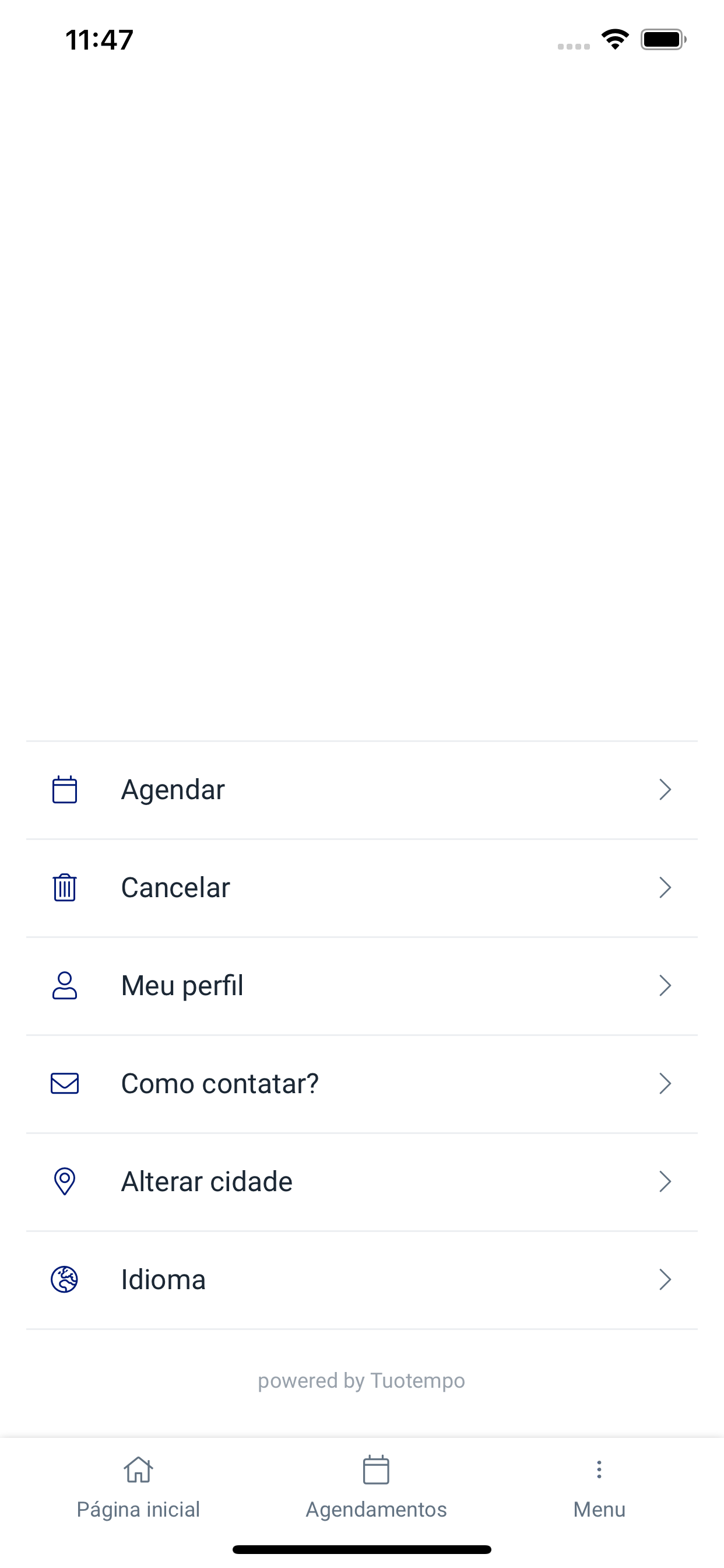Select the Cancelar row
This screenshot has height=1568, width=724.
point(361,887)
